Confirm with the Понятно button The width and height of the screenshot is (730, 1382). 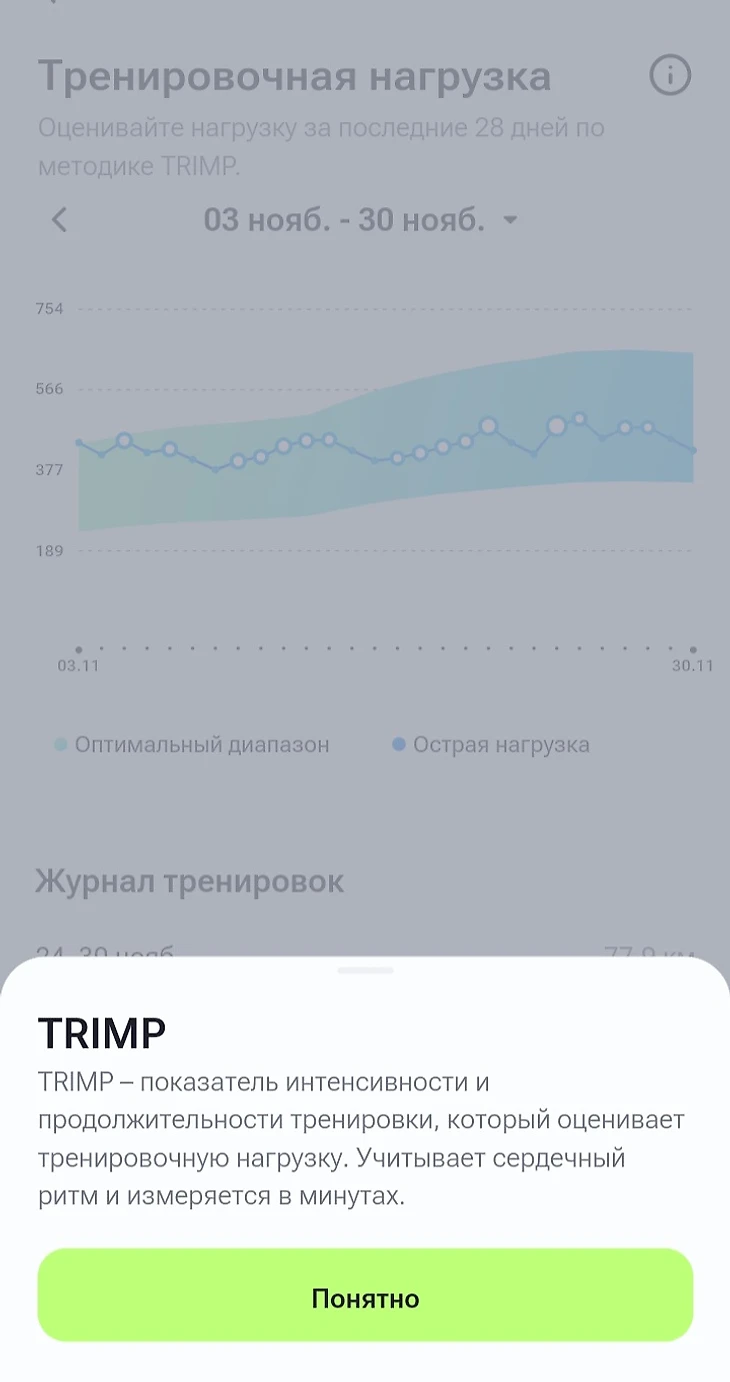365,1297
